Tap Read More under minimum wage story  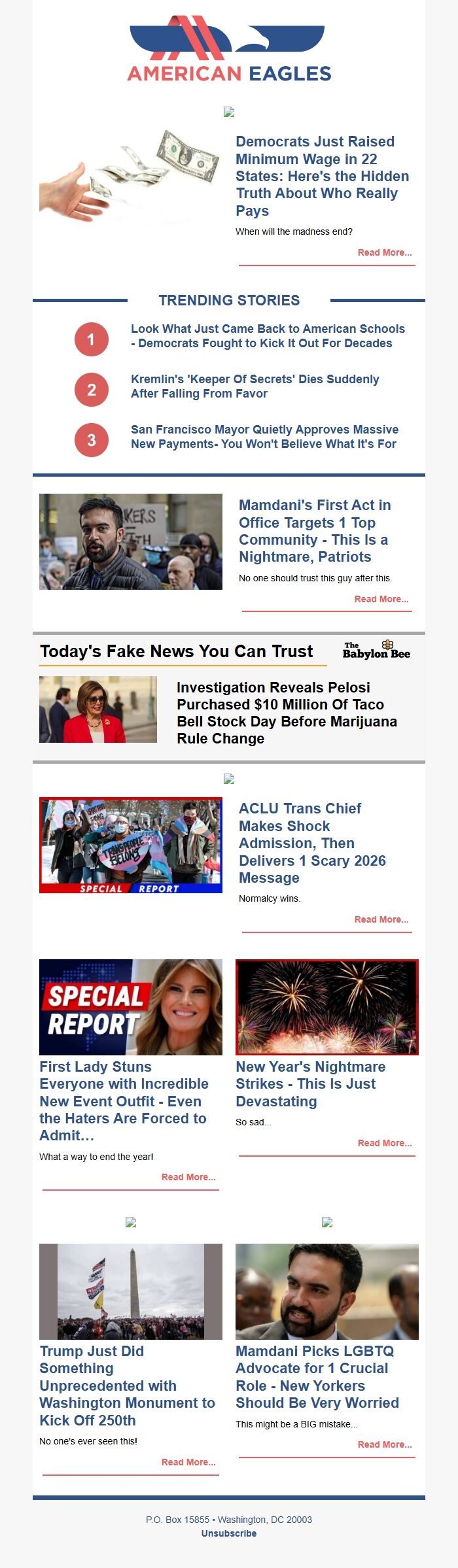[x=384, y=252]
